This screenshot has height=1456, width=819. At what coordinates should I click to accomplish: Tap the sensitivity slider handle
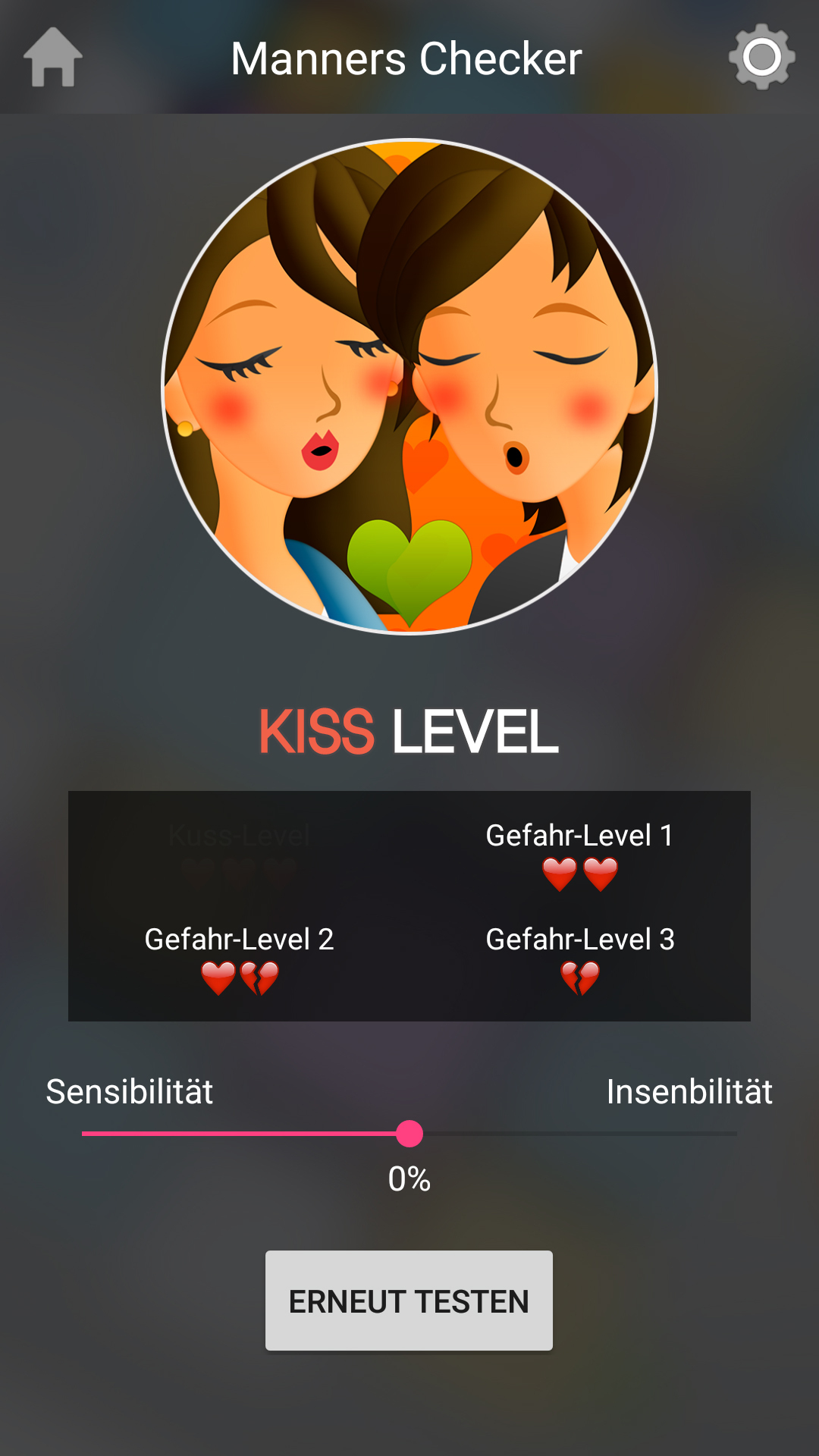409,1134
